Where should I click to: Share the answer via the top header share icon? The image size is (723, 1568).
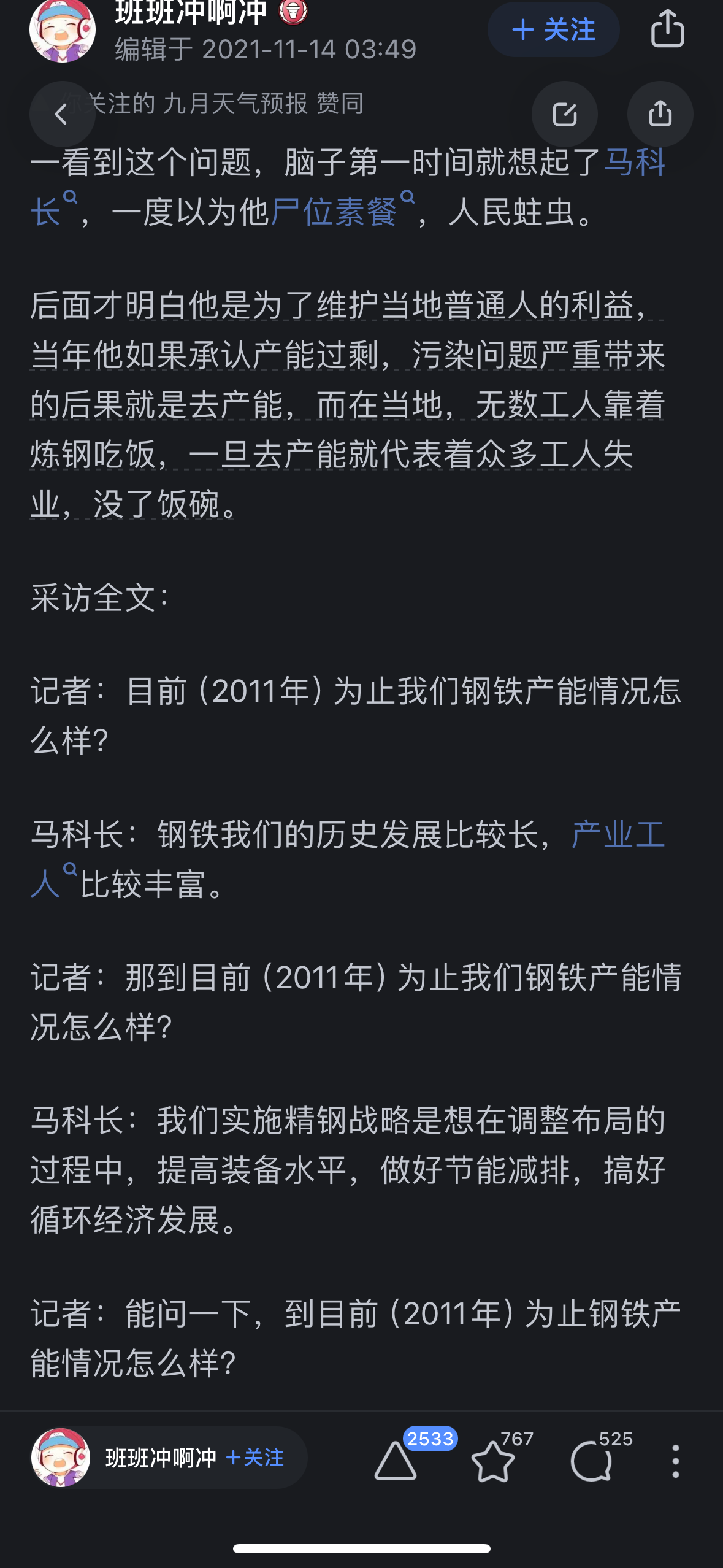[x=667, y=29]
